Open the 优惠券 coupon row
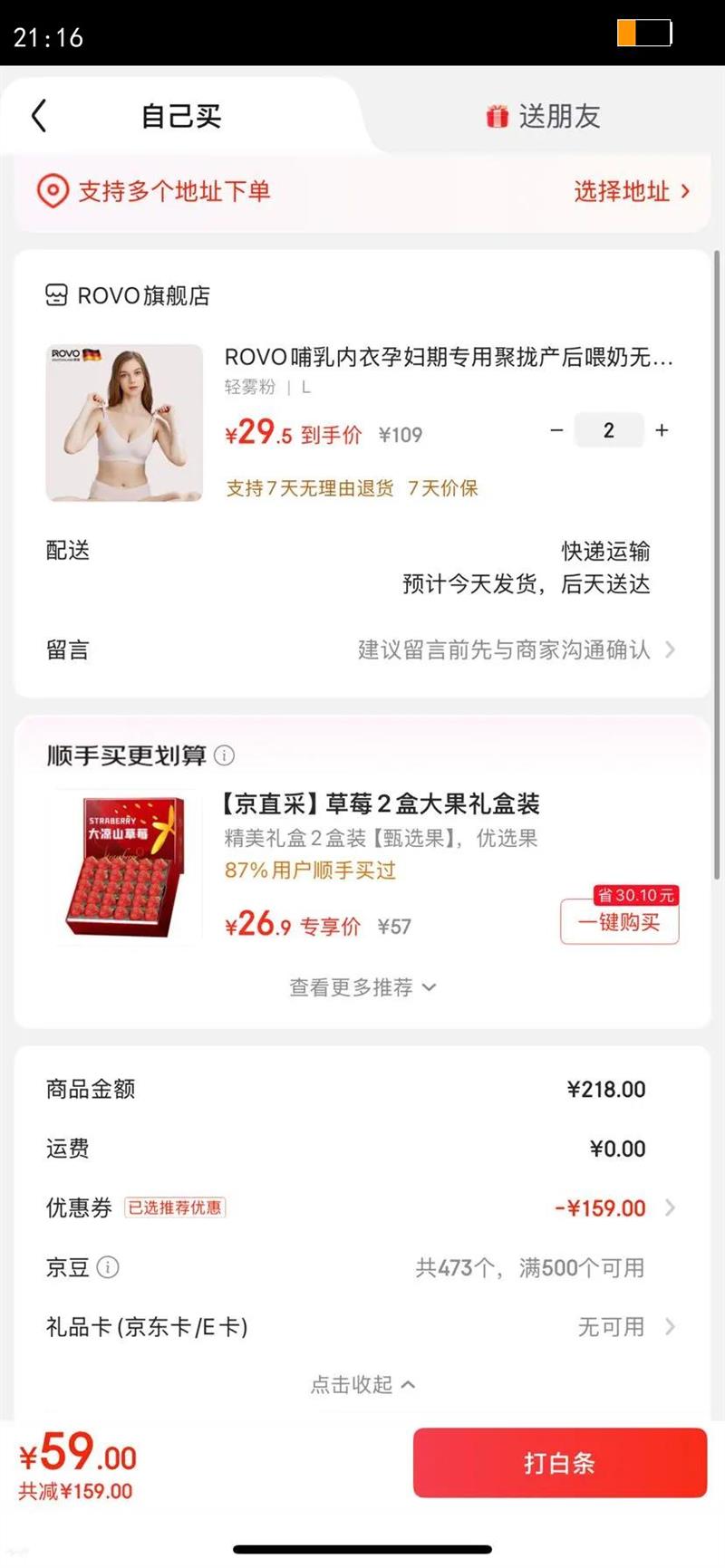This screenshot has height=1568, width=725. tap(362, 1207)
